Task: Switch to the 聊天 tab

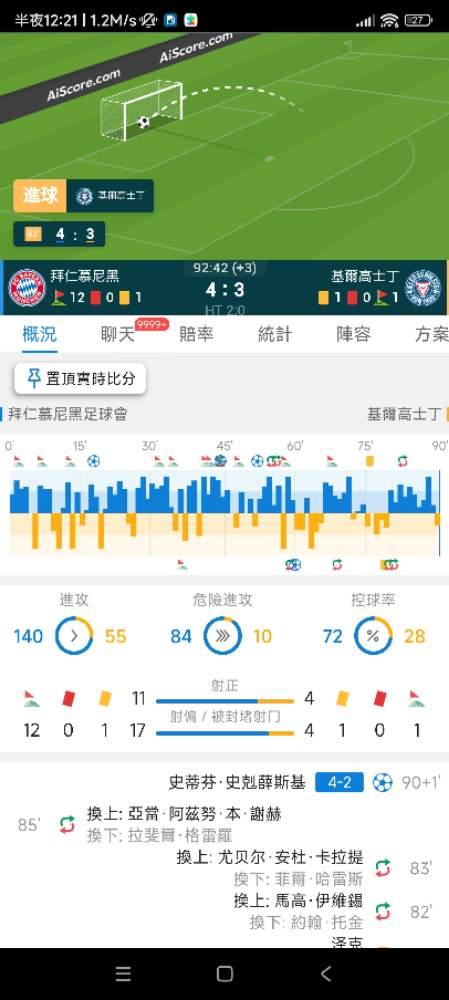Action: [x=118, y=334]
